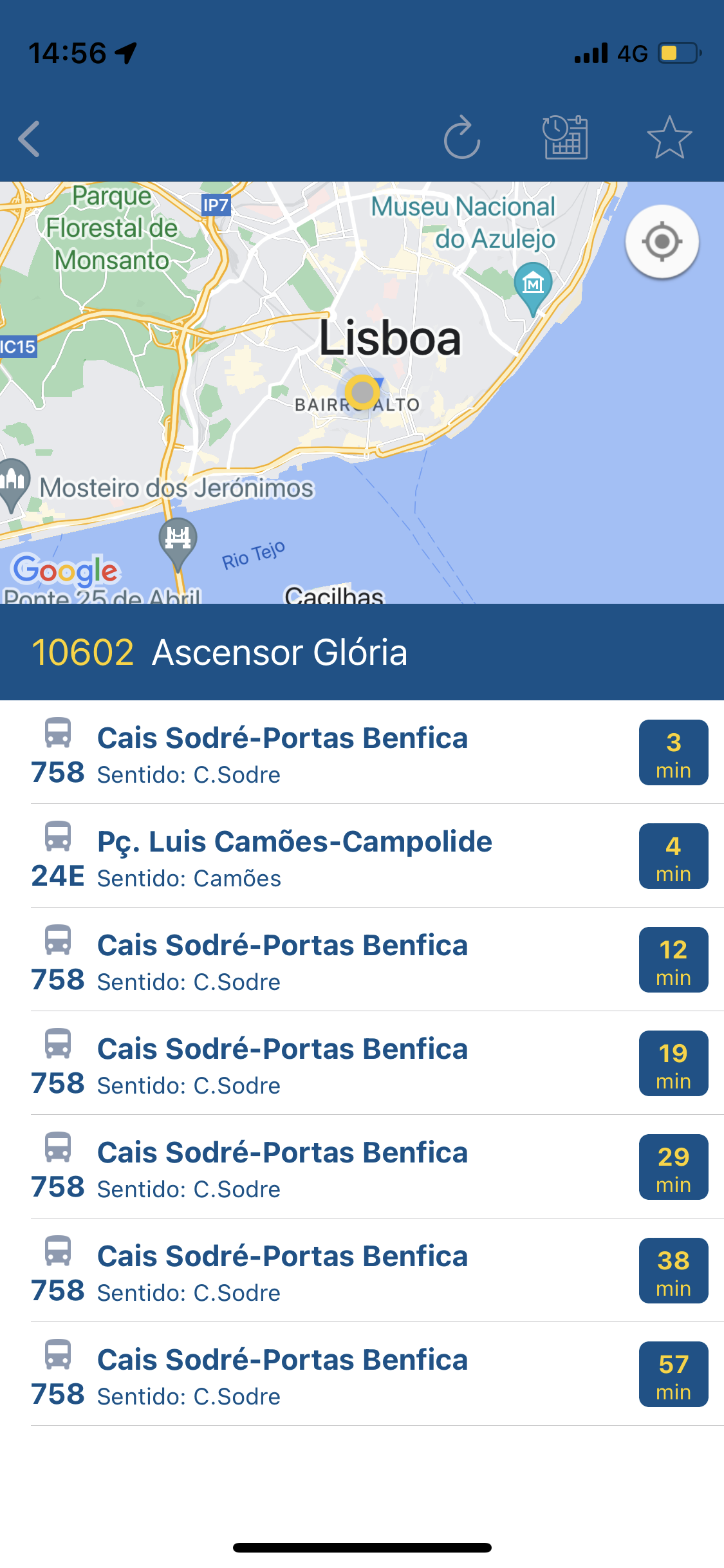Choose the 758 bus arriving in 38 min
This screenshot has height=1568, width=724.
[362, 1271]
